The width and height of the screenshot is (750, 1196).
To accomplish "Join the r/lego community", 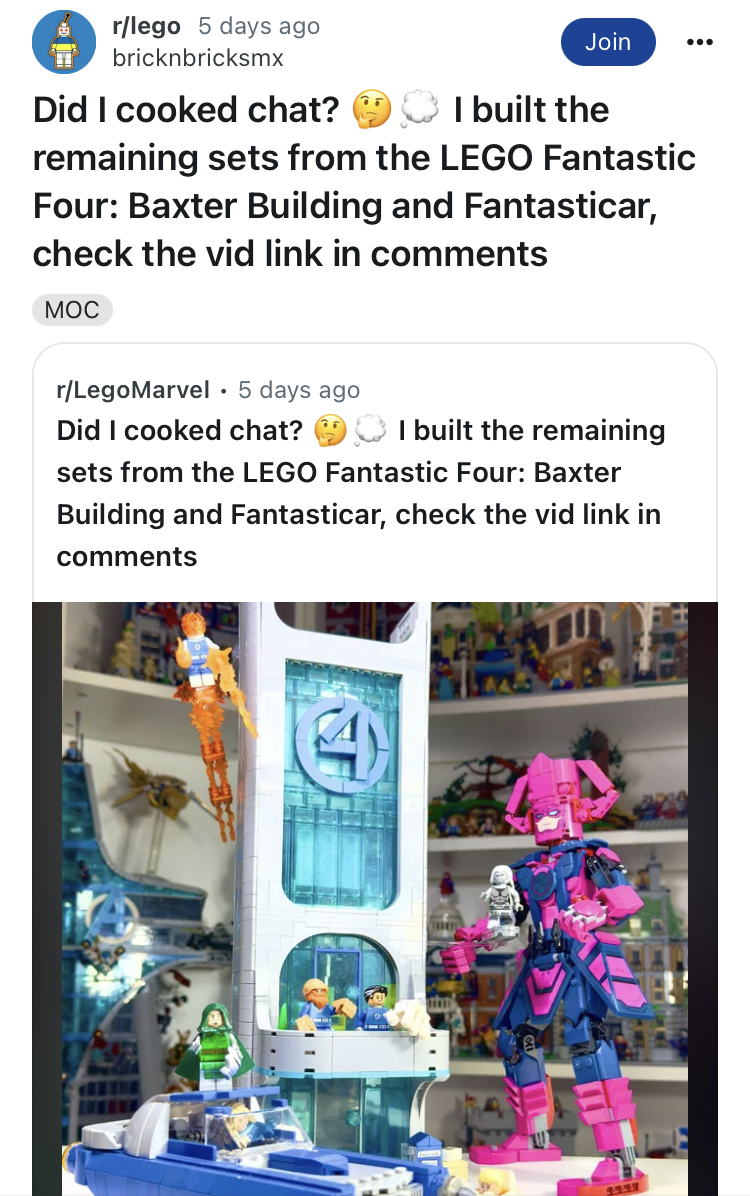I will (x=607, y=42).
